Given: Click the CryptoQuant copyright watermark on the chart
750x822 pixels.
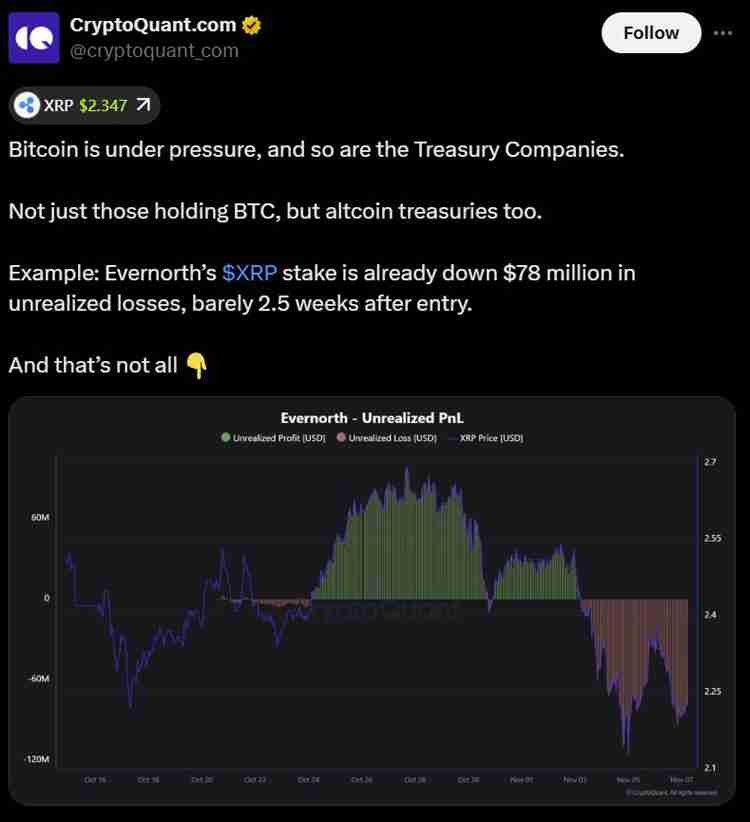Looking at the screenshot, I should click(672, 790).
